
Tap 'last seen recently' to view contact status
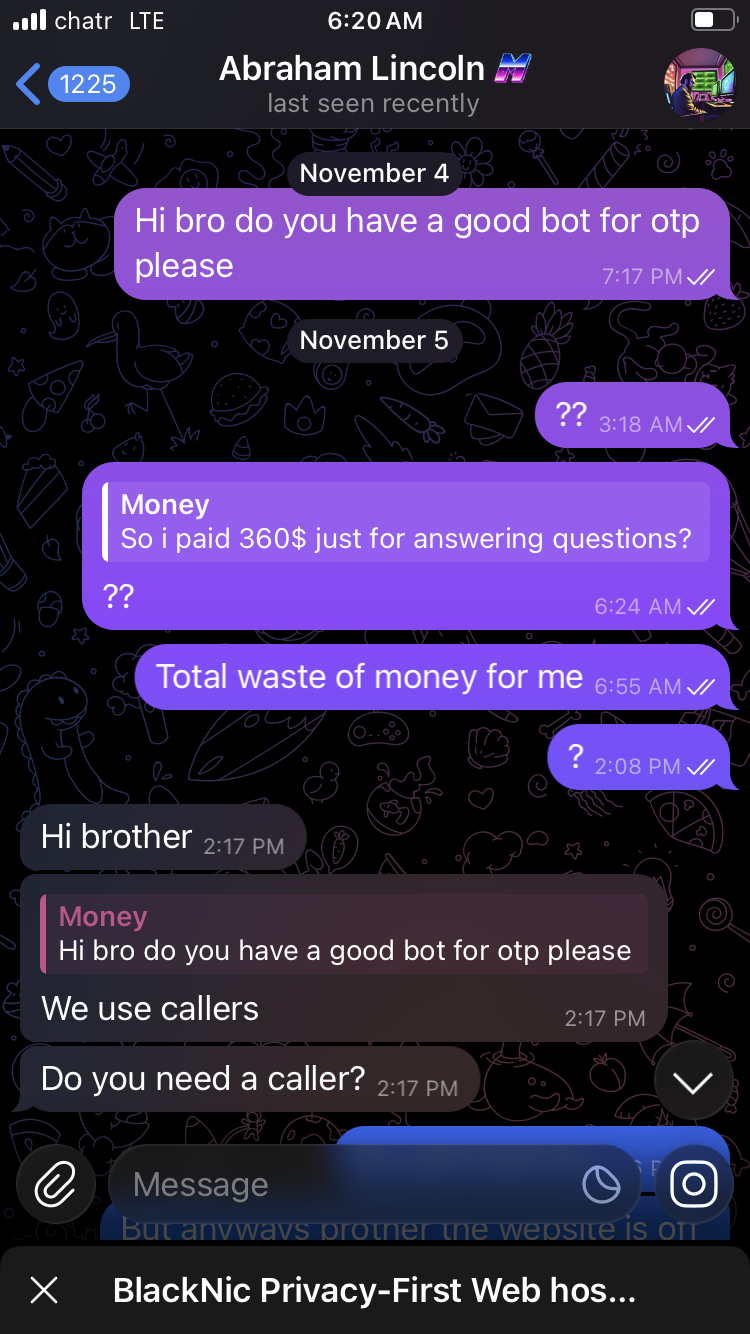click(x=374, y=103)
